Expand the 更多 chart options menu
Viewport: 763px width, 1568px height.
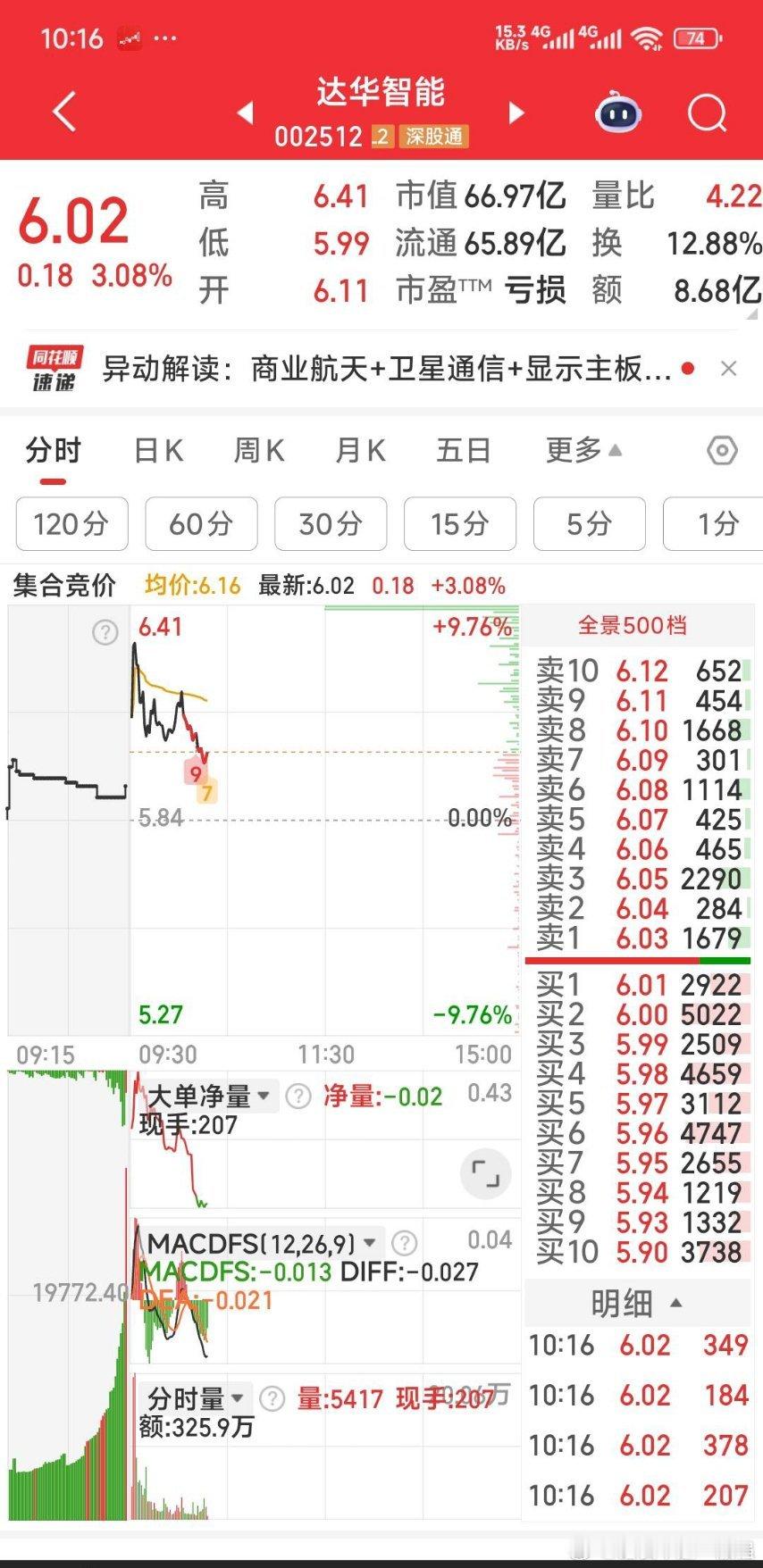(x=581, y=452)
